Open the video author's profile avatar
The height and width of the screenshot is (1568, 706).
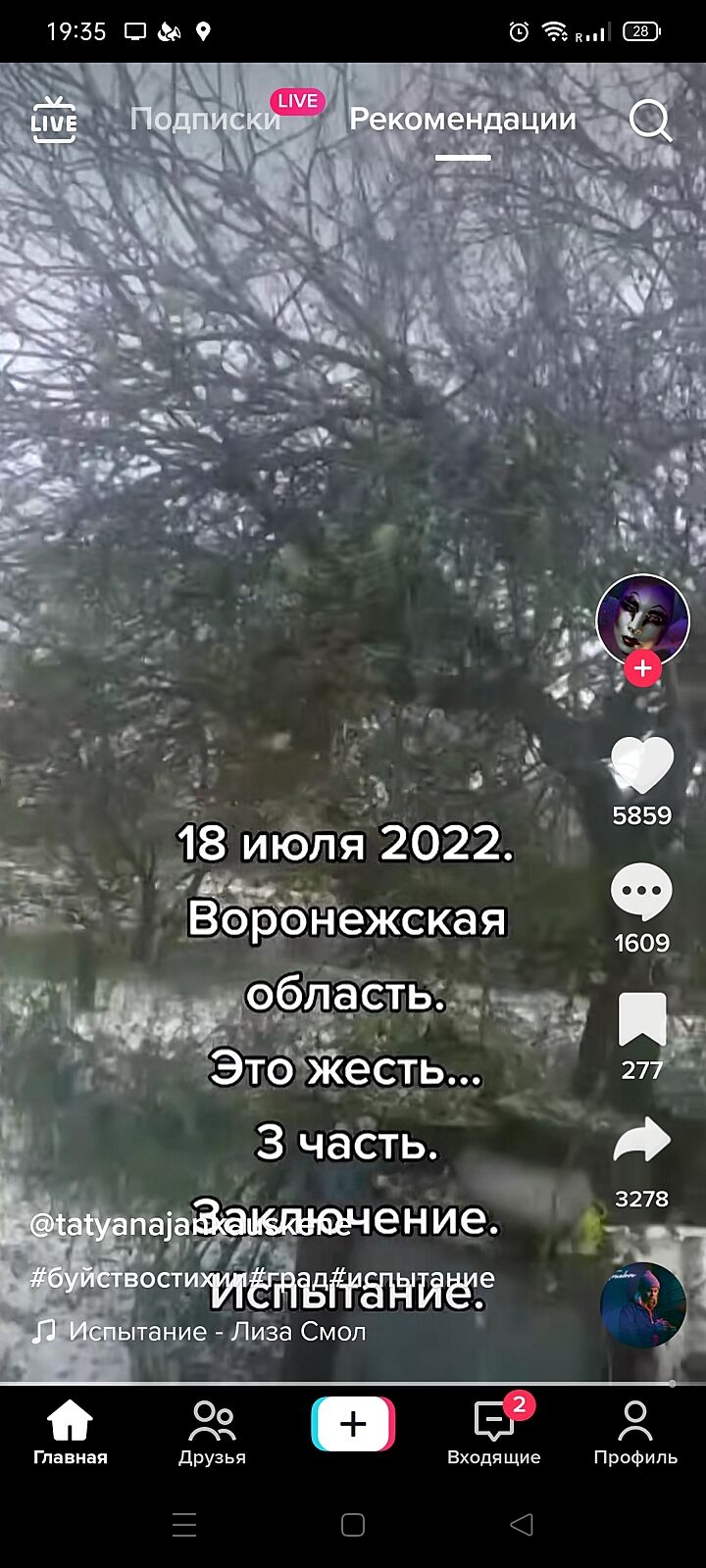point(642,618)
